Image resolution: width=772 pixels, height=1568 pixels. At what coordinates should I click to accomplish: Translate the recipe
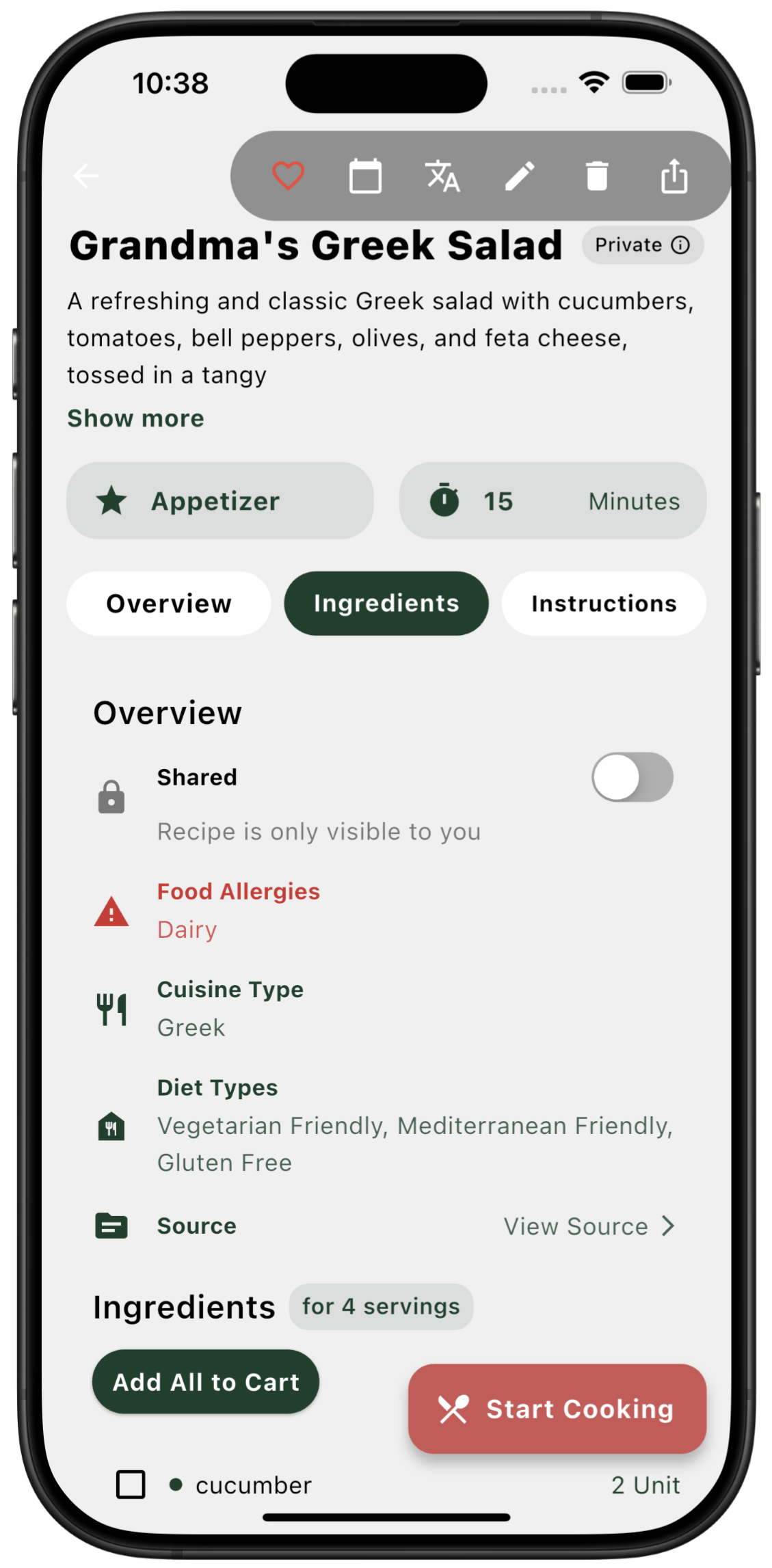[x=442, y=176]
